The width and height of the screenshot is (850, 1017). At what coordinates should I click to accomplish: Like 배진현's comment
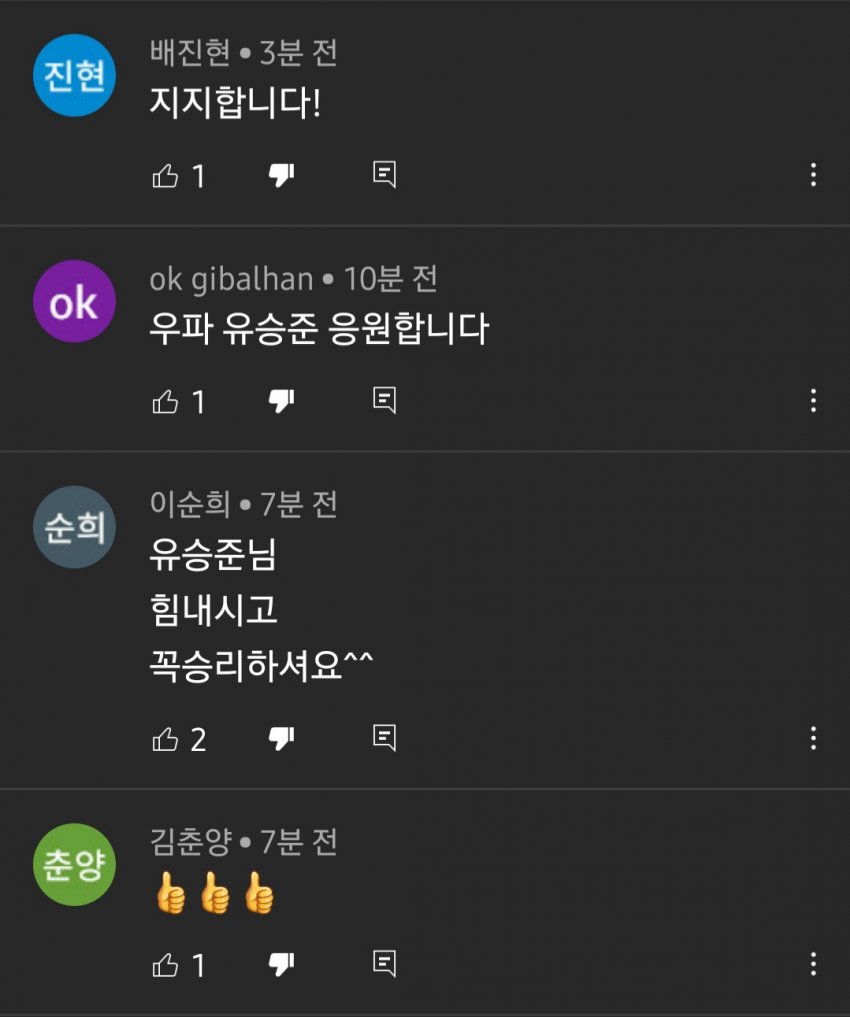click(x=165, y=176)
